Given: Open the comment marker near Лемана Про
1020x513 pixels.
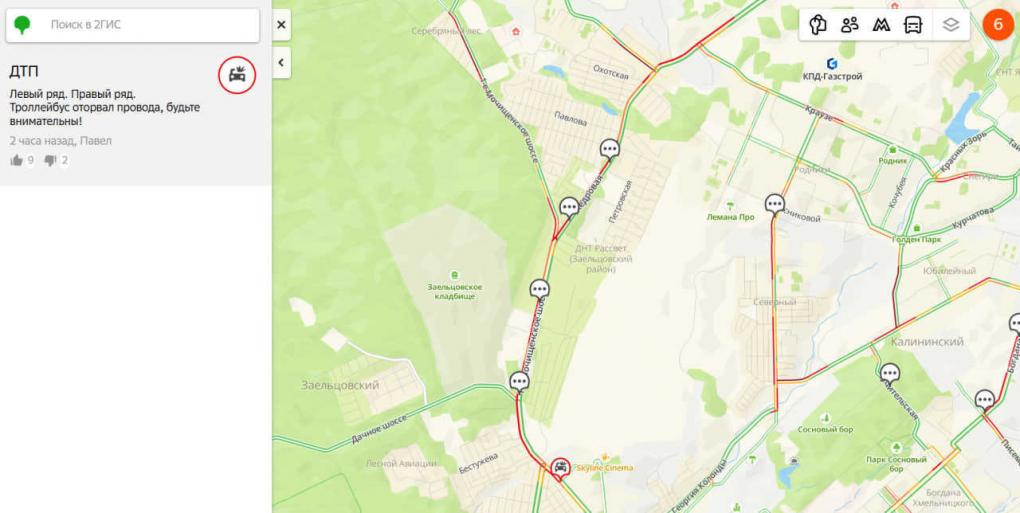Looking at the screenshot, I should (775, 204).
